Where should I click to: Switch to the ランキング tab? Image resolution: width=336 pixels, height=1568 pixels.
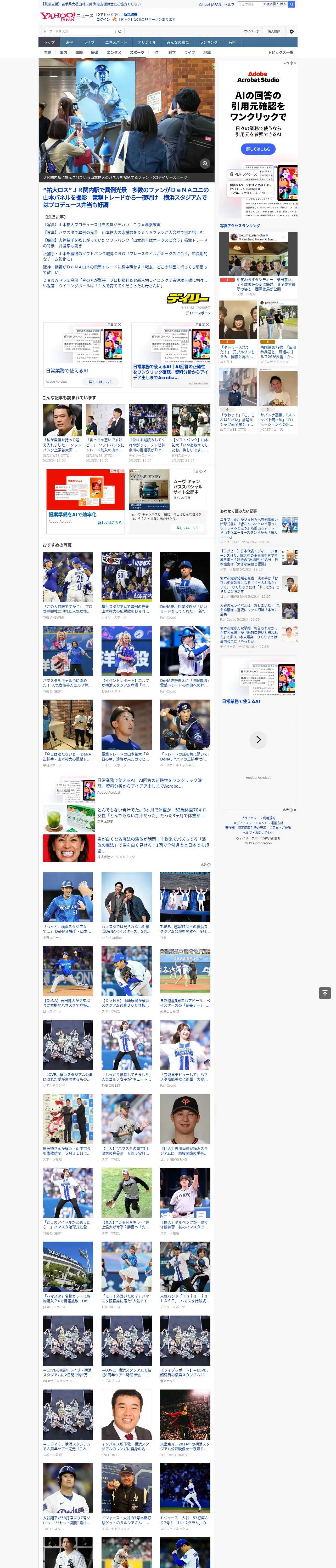click(x=209, y=43)
